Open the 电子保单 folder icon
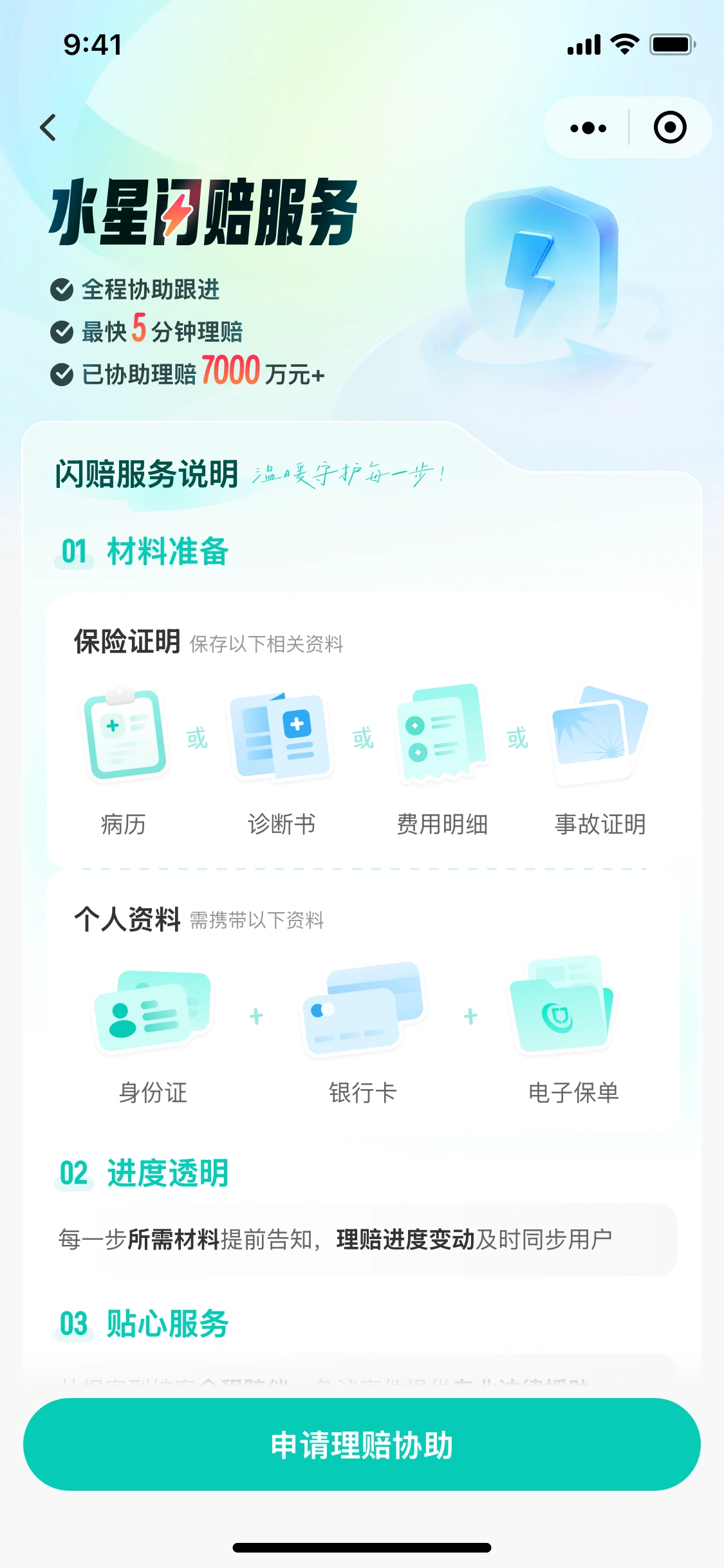This screenshot has height=1568, width=724. pyautogui.click(x=563, y=1014)
